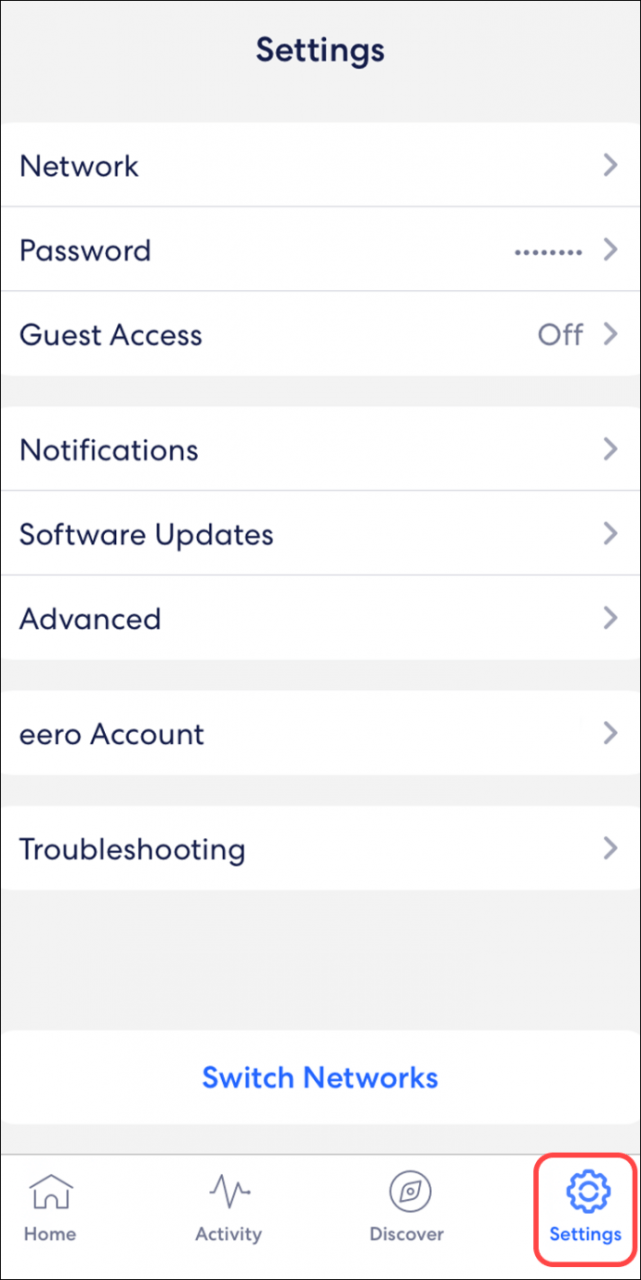Image resolution: width=641 pixels, height=1280 pixels.
Task: Open the Troubleshooting row
Action: click(x=320, y=848)
